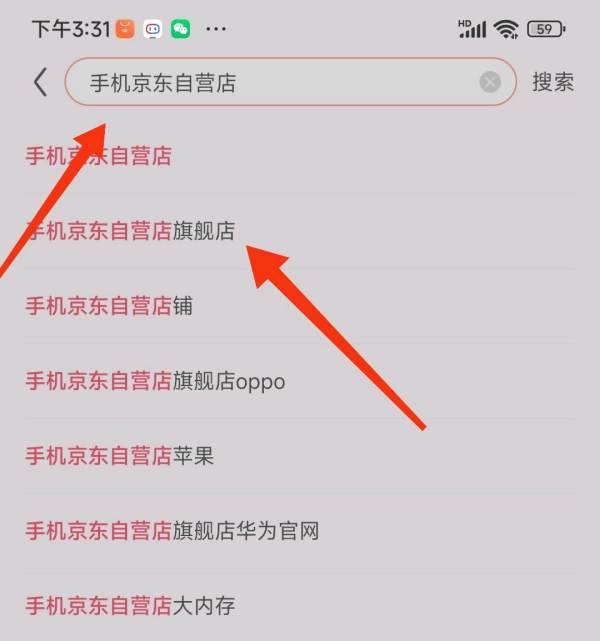
Task: Go back using the left arrow
Action: (x=40, y=82)
